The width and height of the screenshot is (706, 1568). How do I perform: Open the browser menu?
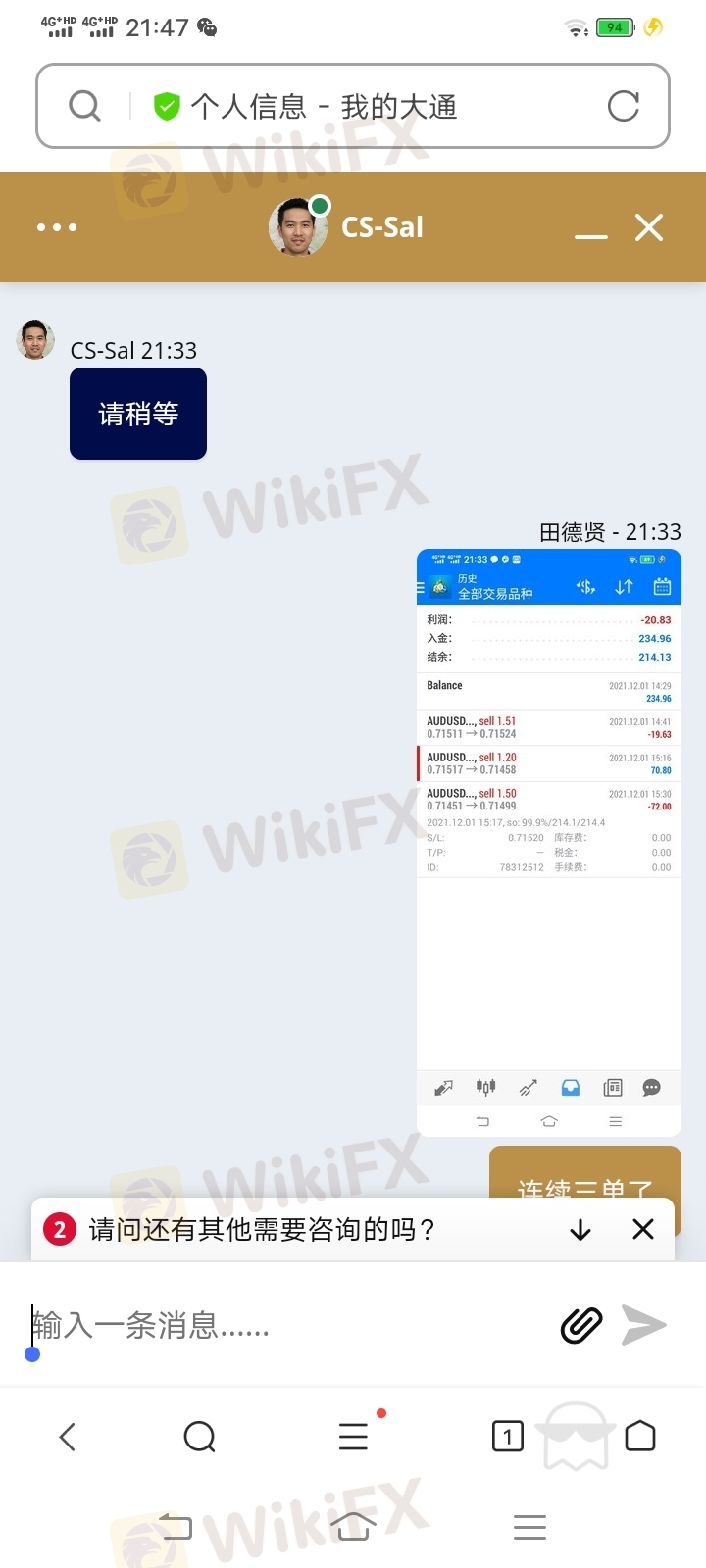click(x=354, y=1437)
